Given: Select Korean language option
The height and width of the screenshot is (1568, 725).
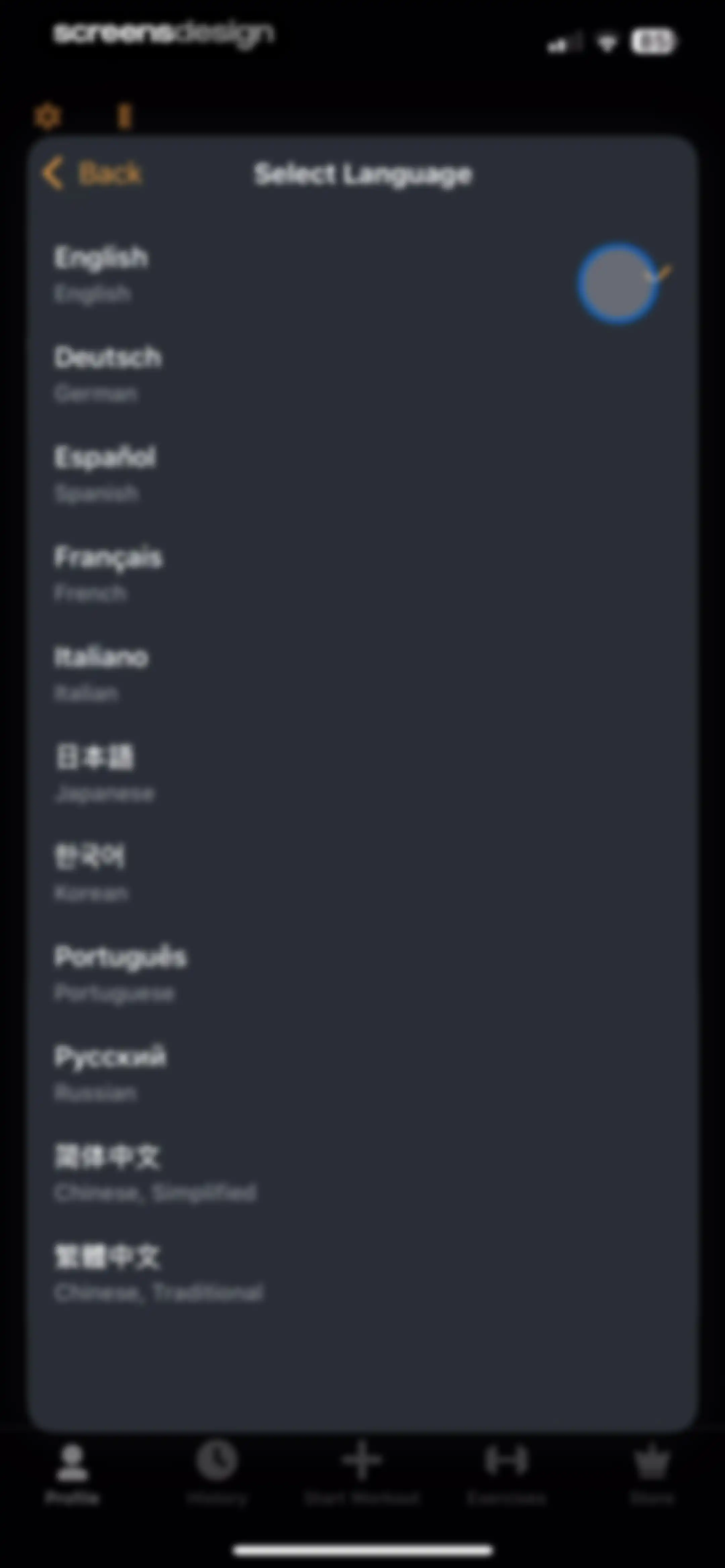Looking at the screenshot, I should point(362,874).
